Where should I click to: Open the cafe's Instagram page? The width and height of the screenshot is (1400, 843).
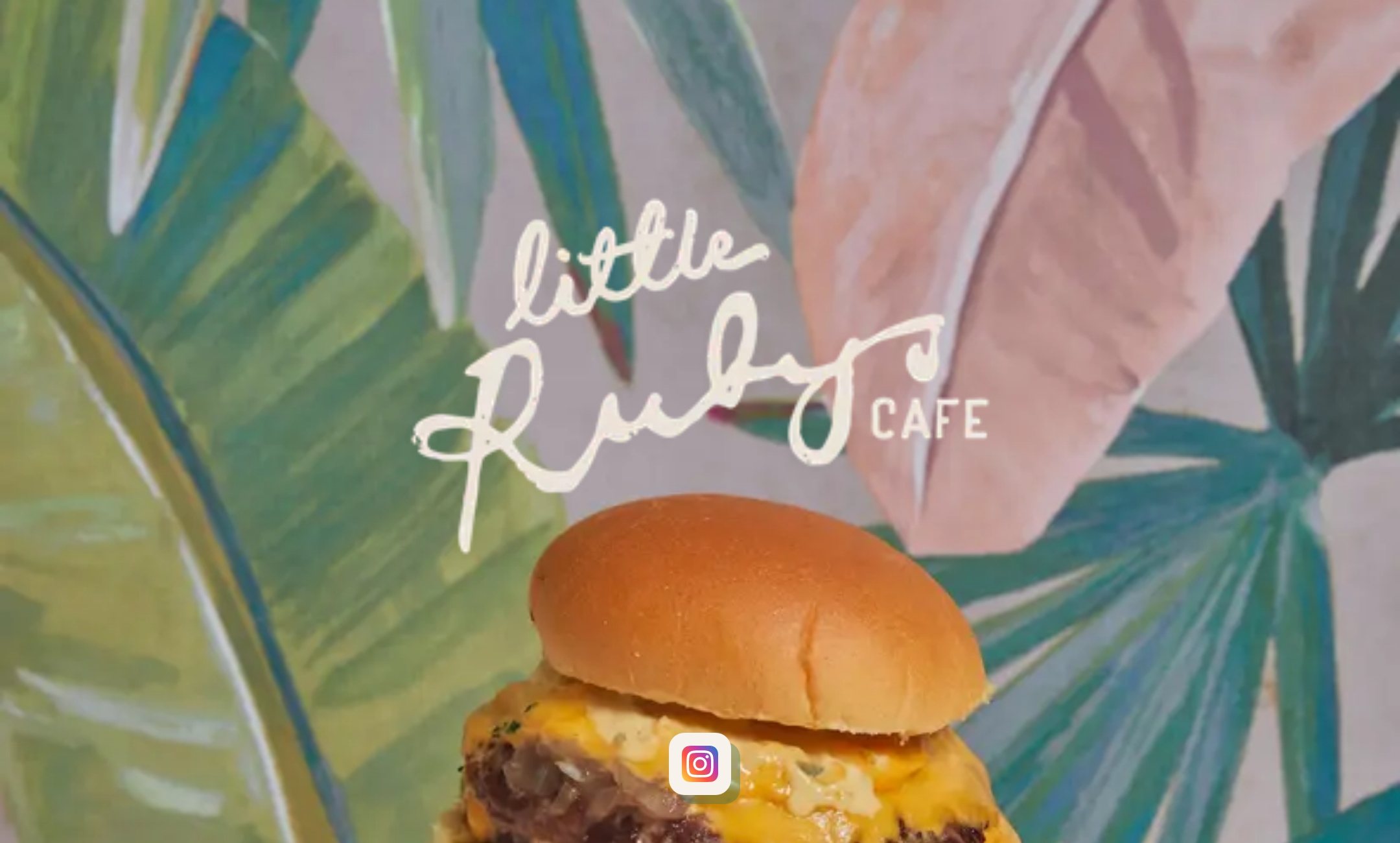pyautogui.click(x=699, y=764)
